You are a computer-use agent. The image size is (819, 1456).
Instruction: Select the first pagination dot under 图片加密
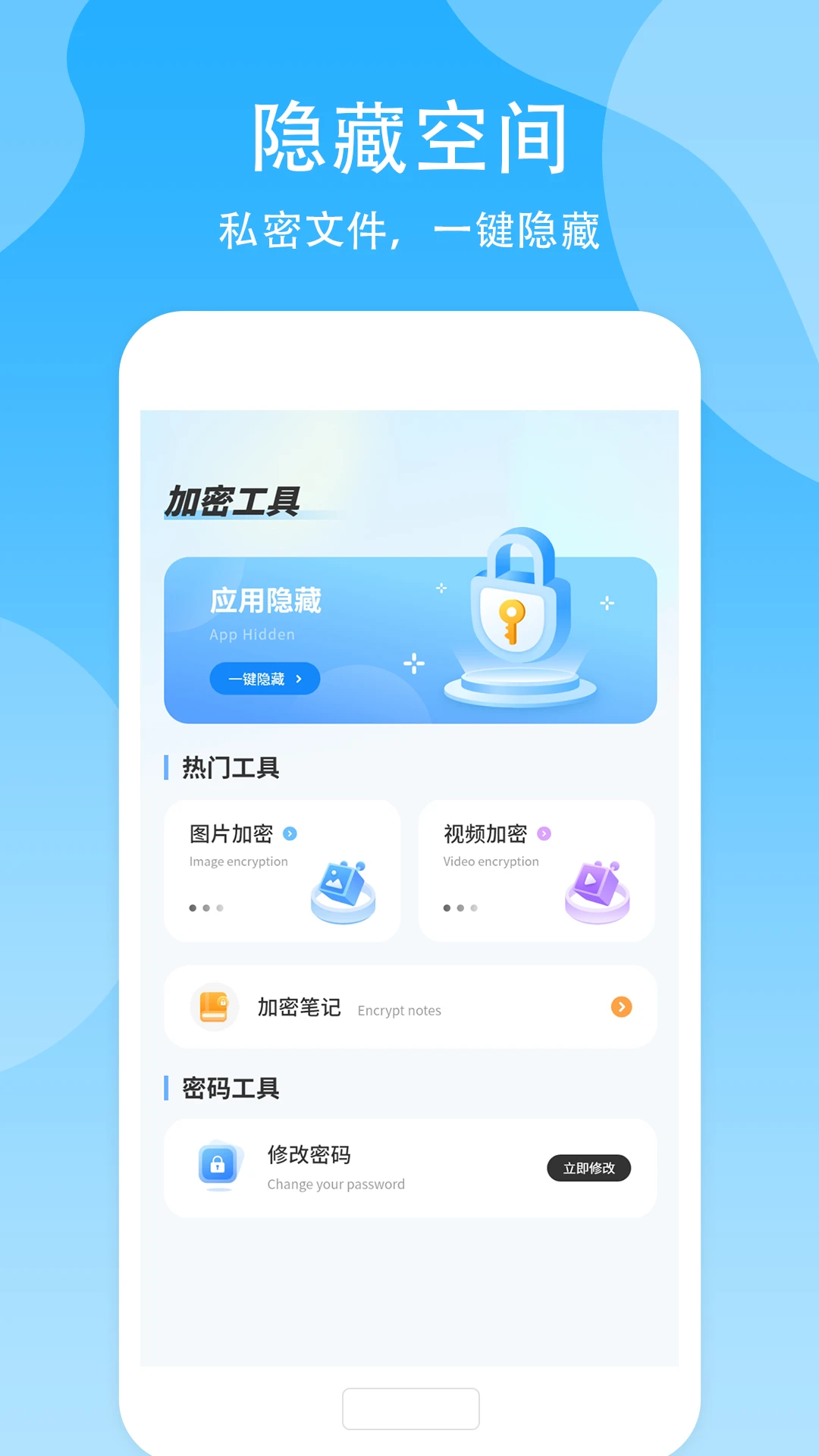tap(194, 906)
